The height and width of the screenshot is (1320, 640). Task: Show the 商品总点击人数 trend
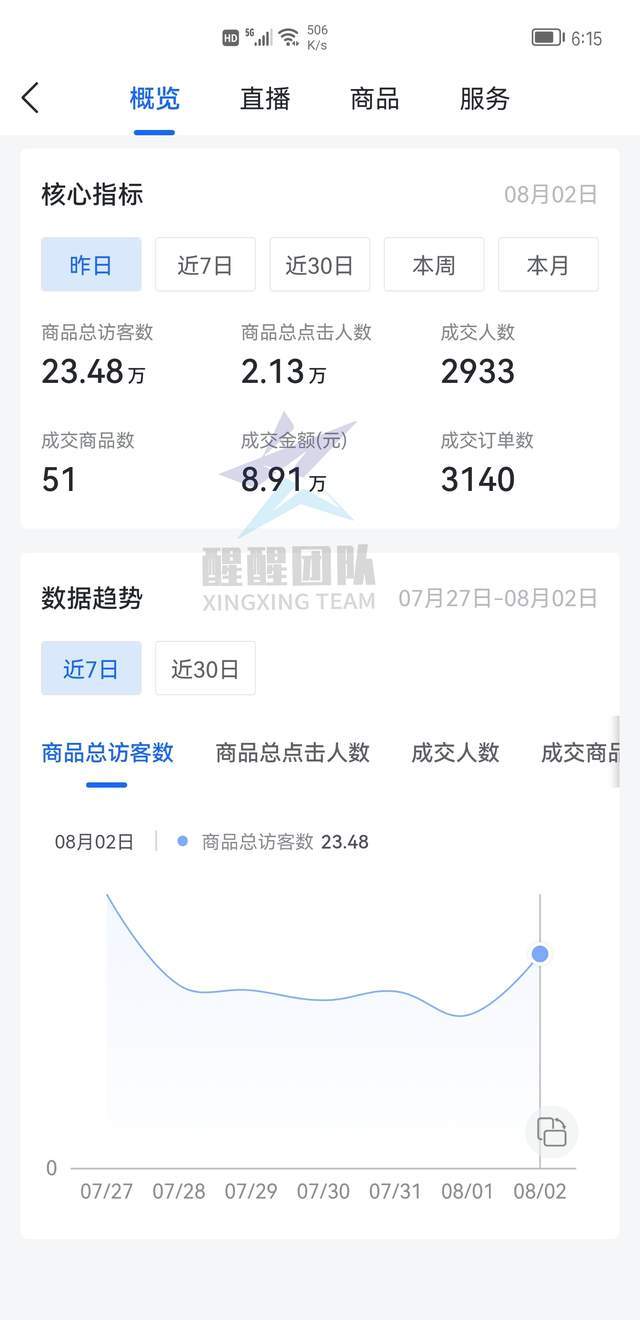click(x=293, y=753)
